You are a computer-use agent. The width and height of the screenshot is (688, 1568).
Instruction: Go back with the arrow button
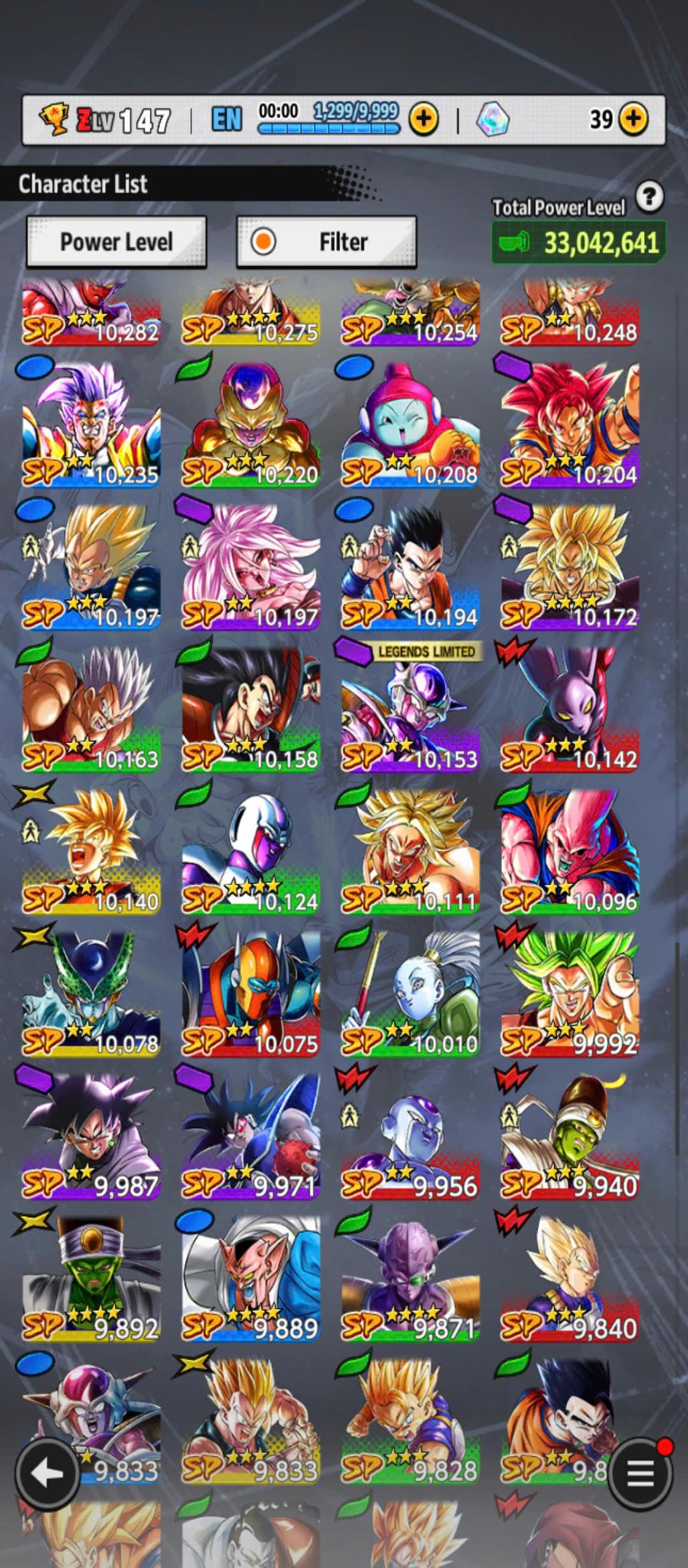(48, 1473)
